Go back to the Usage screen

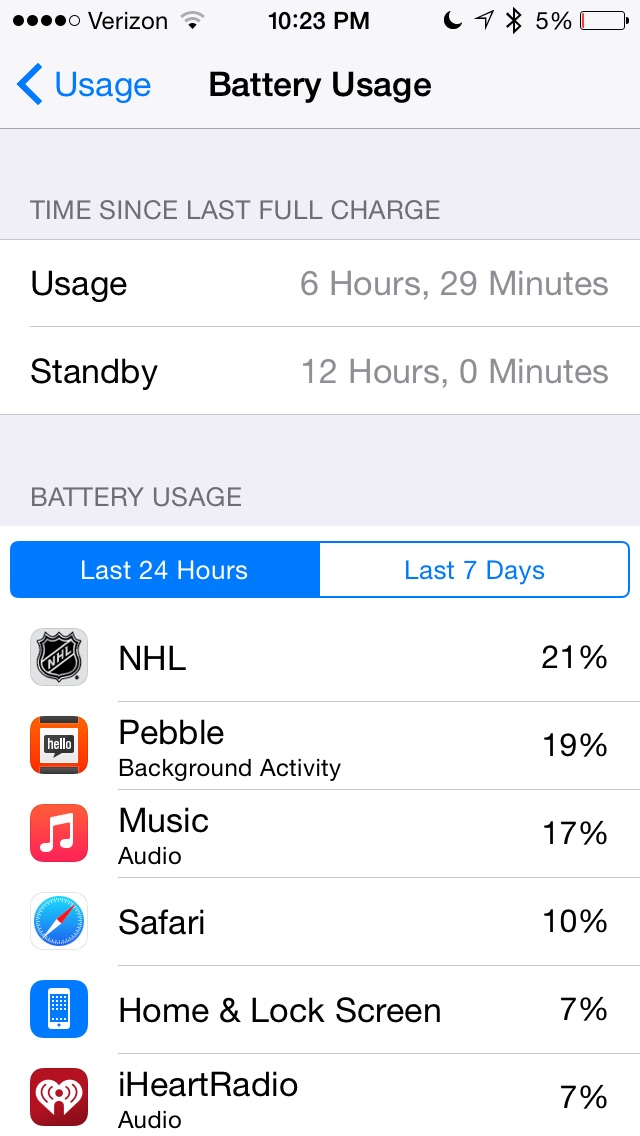click(84, 85)
